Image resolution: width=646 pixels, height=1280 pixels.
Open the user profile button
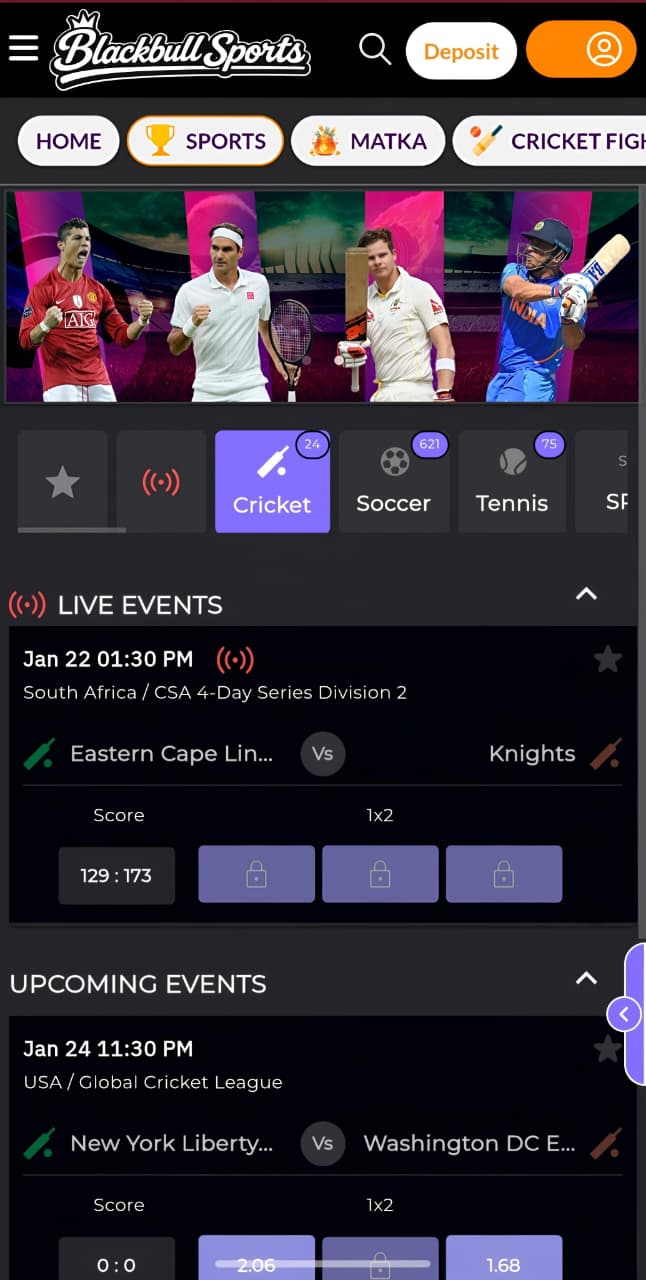point(581,50)
